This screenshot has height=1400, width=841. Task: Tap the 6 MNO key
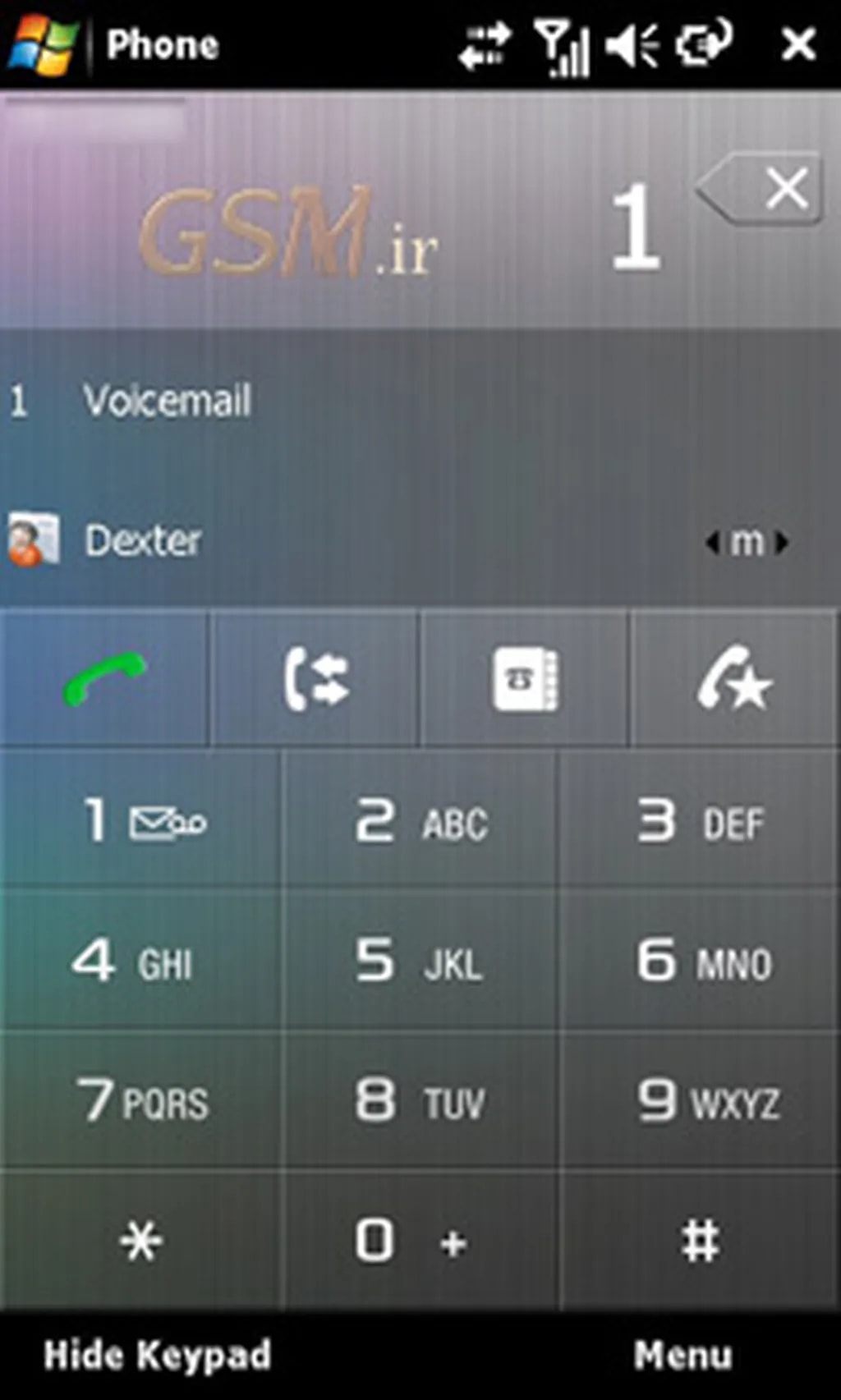701,960
